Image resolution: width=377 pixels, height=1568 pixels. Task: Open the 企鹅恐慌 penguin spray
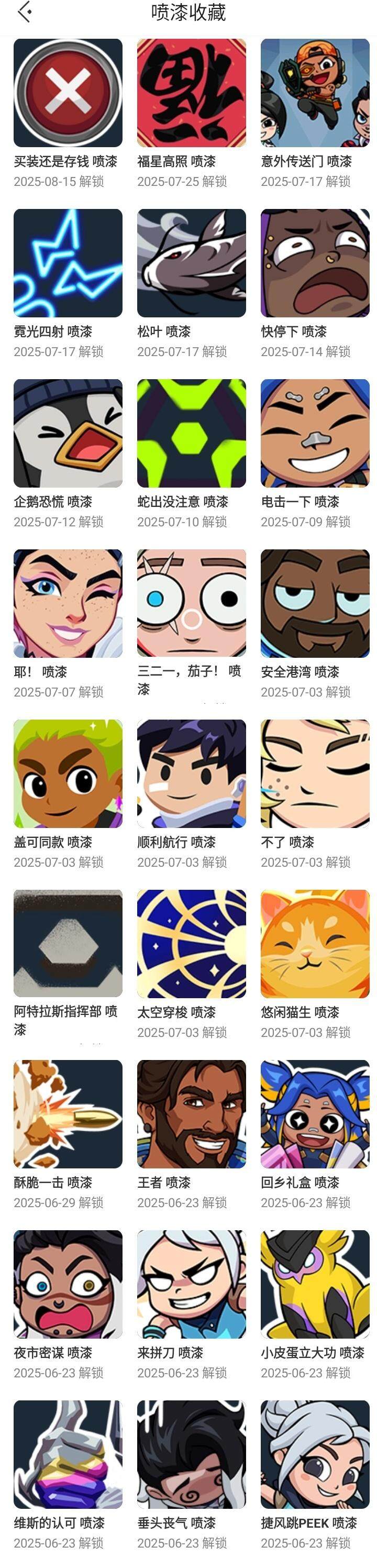[68, 434]
